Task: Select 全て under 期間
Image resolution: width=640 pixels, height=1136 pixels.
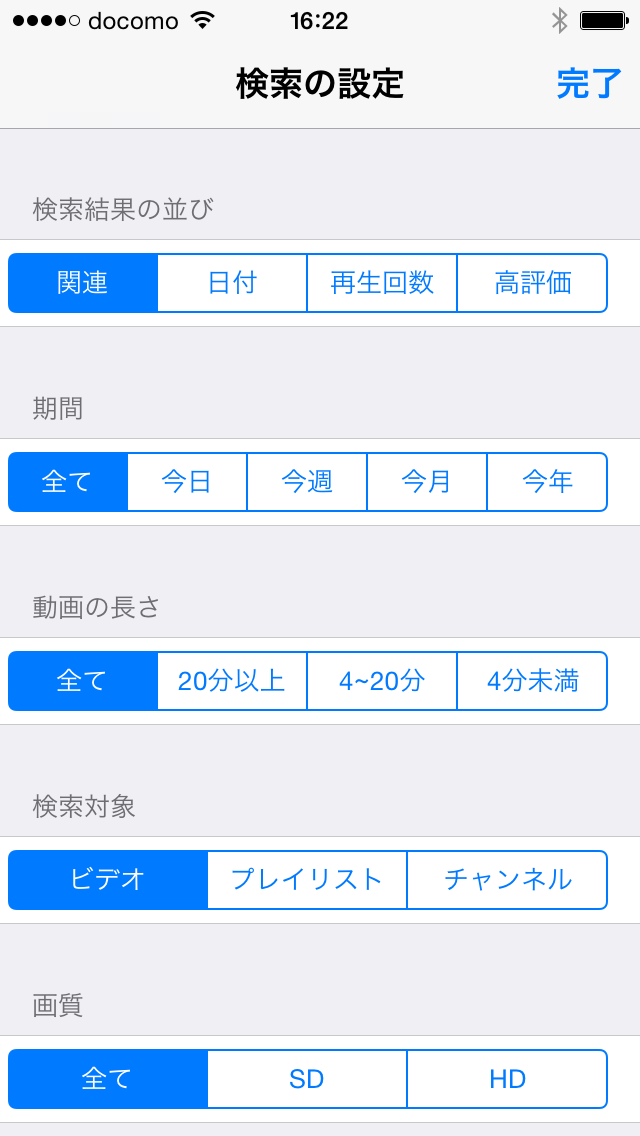Action: (67, 482)
